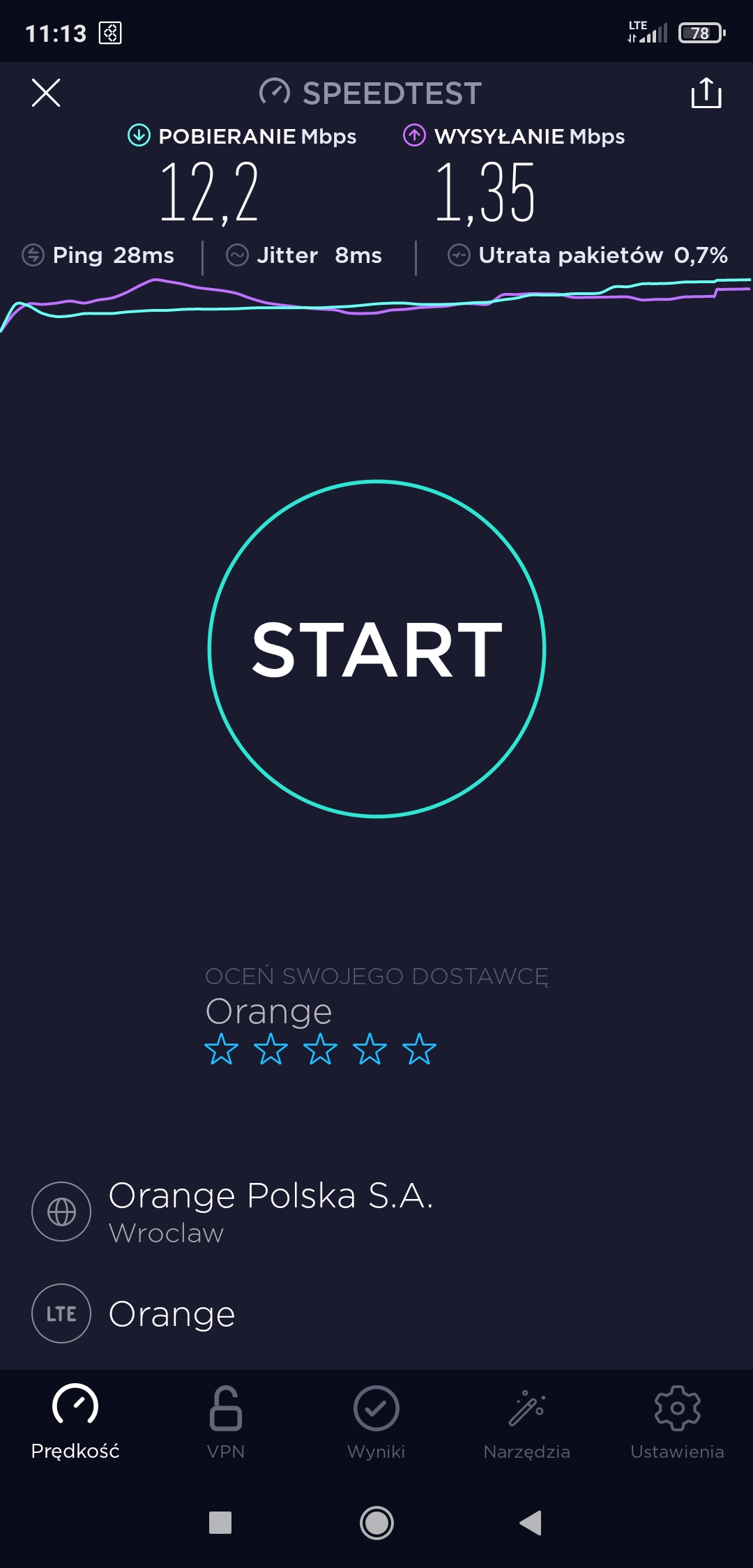Viewport: 753px width, 1568px height.
Task: Rate Orange with one star
Action: click(221, 1049)
